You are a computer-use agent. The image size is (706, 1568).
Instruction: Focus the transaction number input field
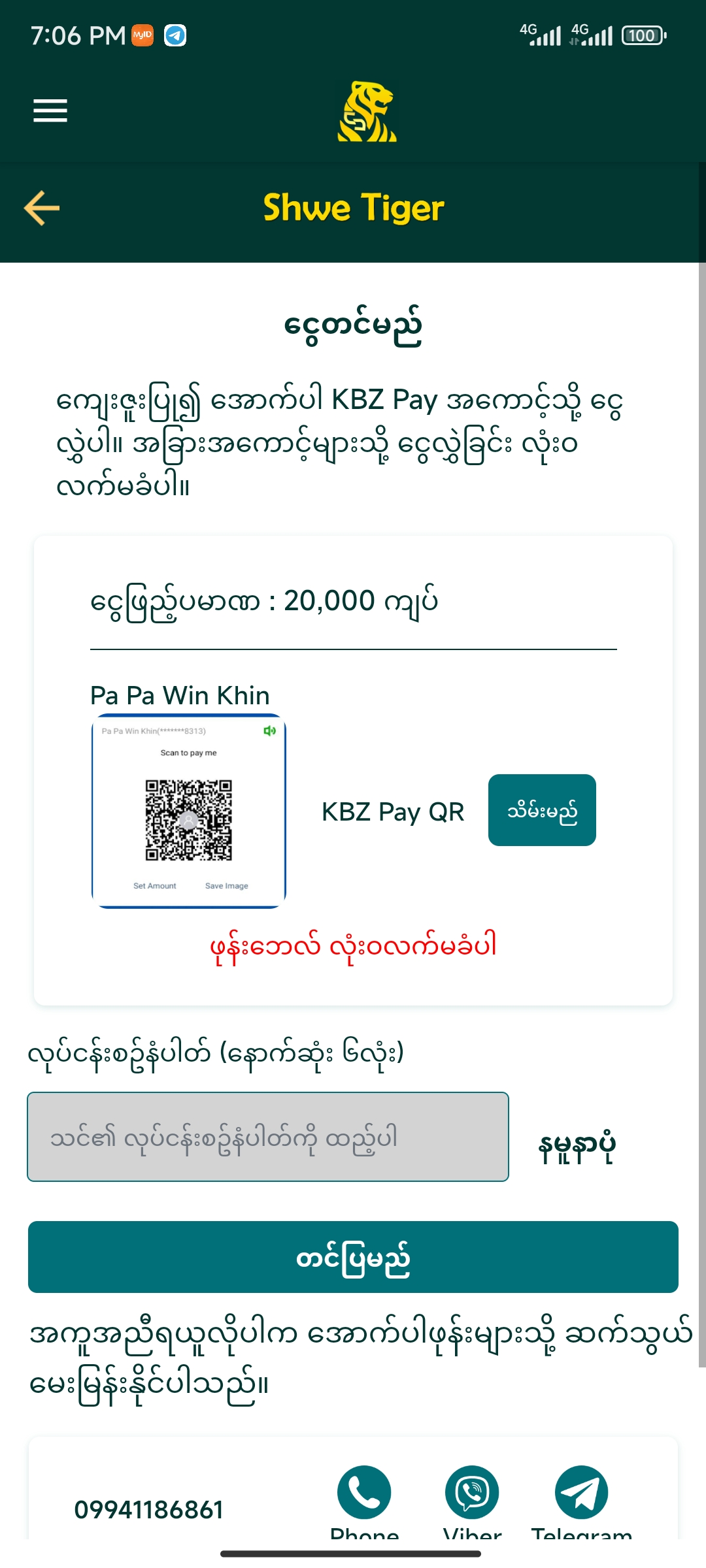268,1137
